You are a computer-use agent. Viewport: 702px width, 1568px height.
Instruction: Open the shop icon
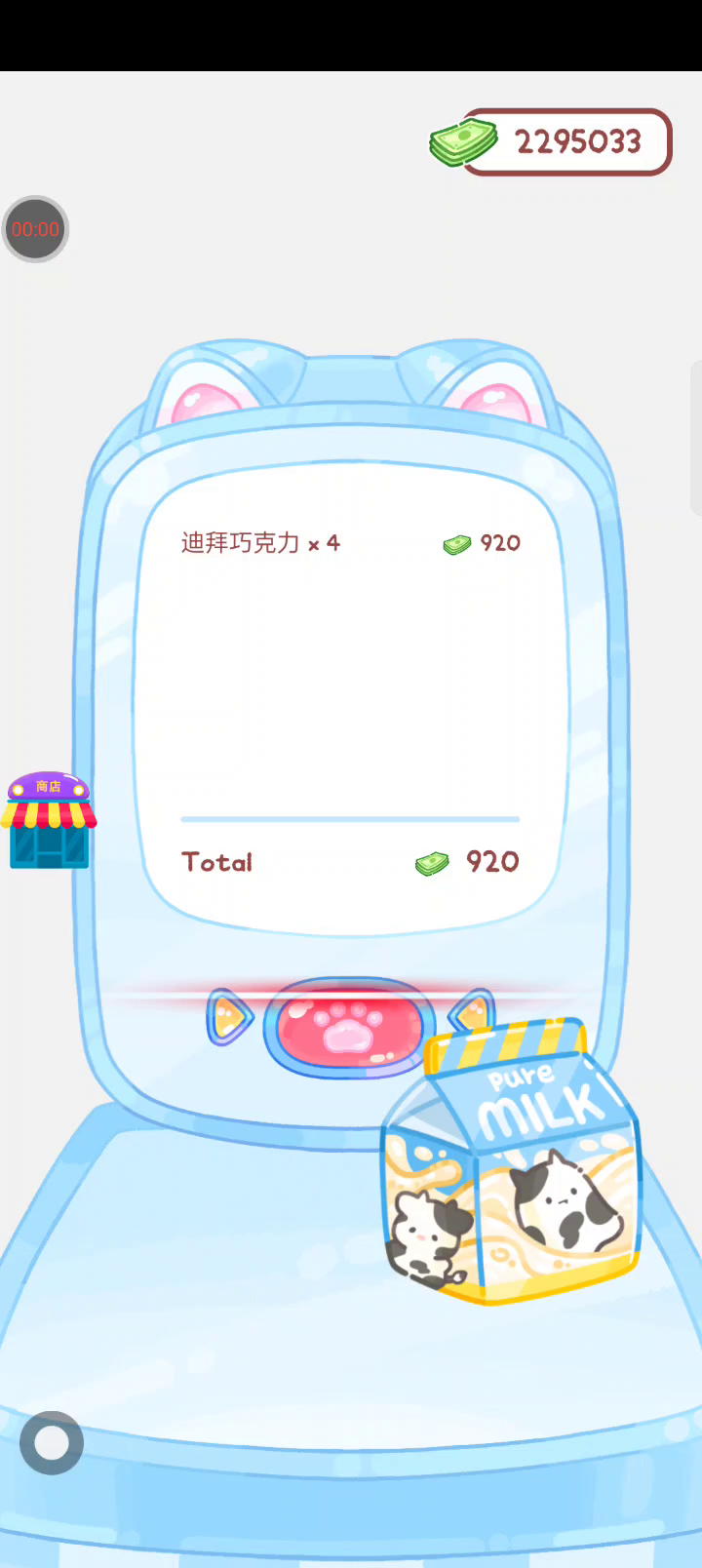[49, 821]
